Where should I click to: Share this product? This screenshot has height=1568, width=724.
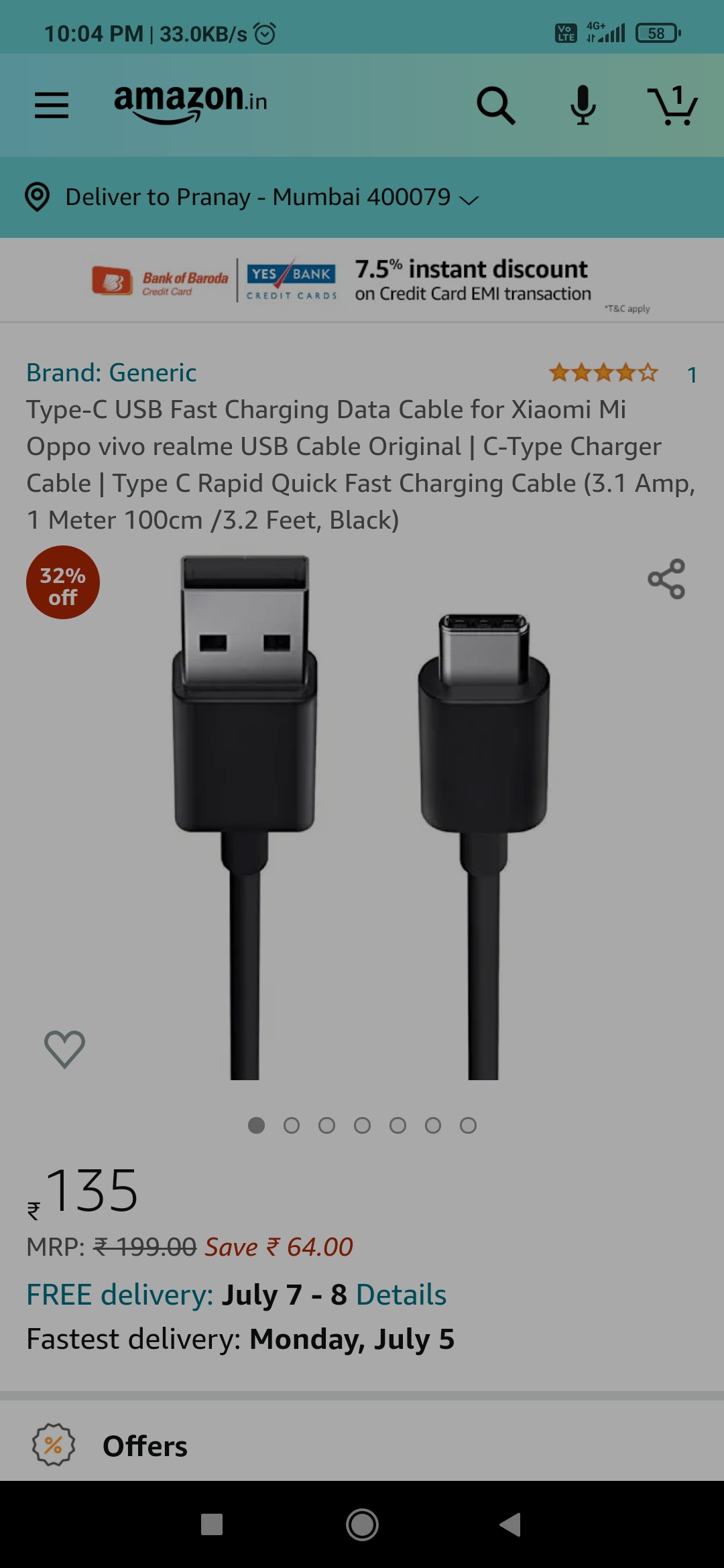pos(666,579)
